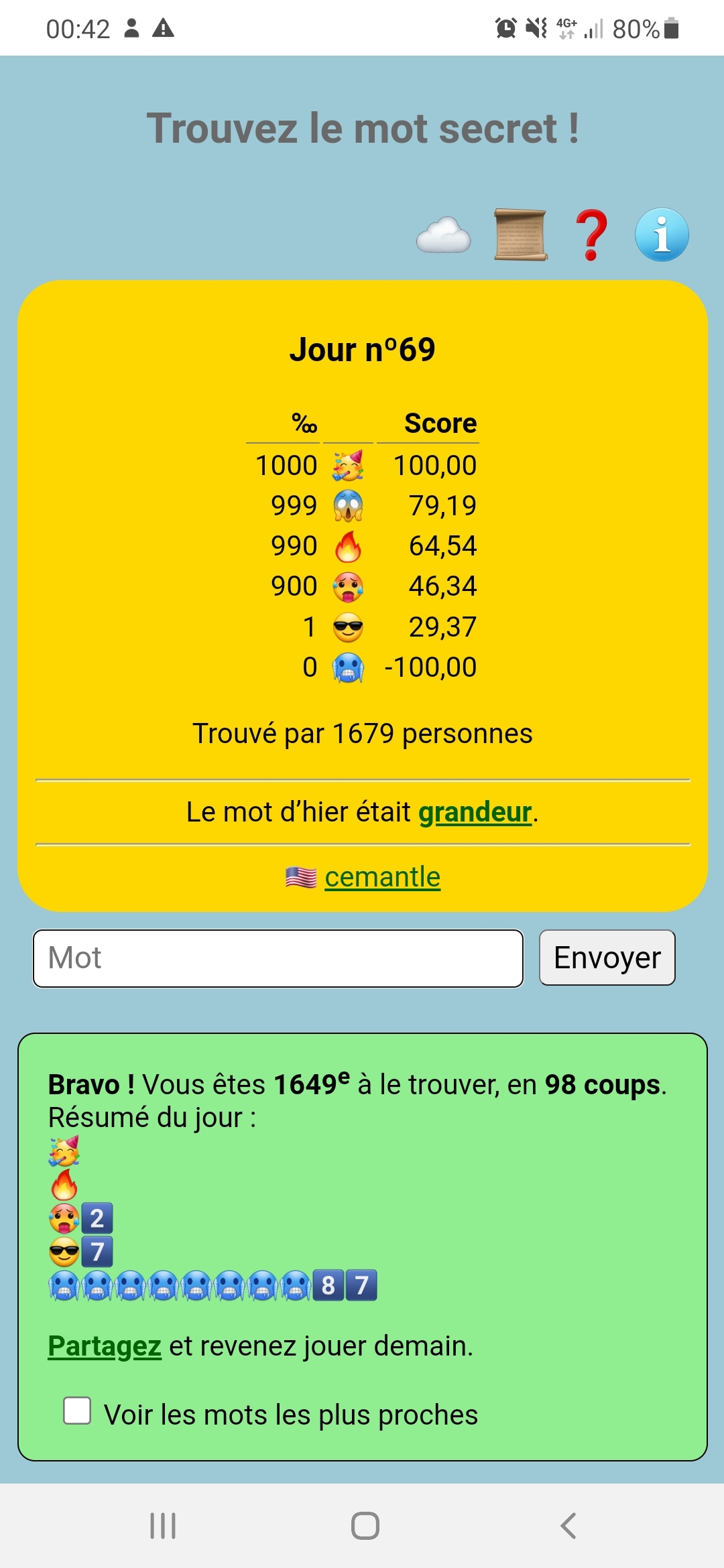Open the cloud icon in the toolbar

pyautogui.click(x=443, y=235)
